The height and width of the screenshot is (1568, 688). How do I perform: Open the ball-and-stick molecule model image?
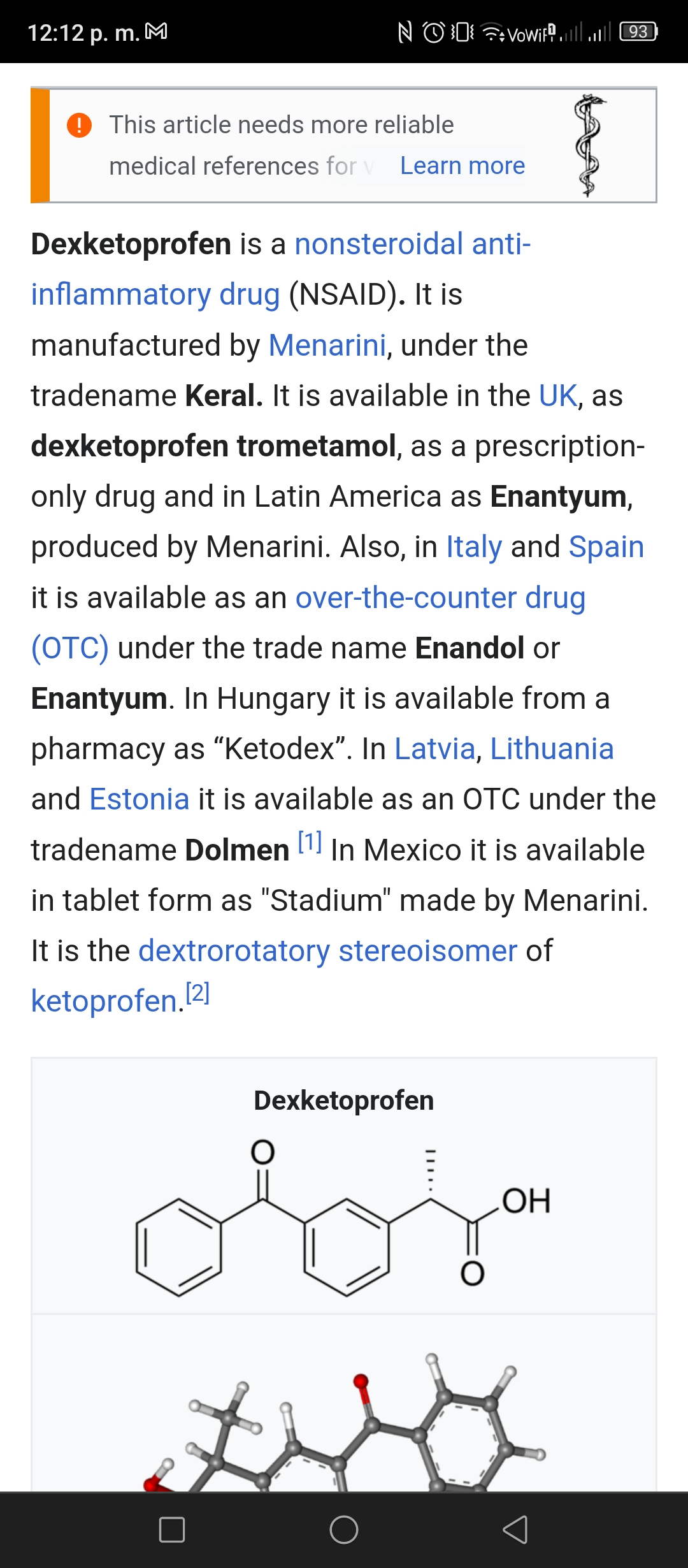344,1423
